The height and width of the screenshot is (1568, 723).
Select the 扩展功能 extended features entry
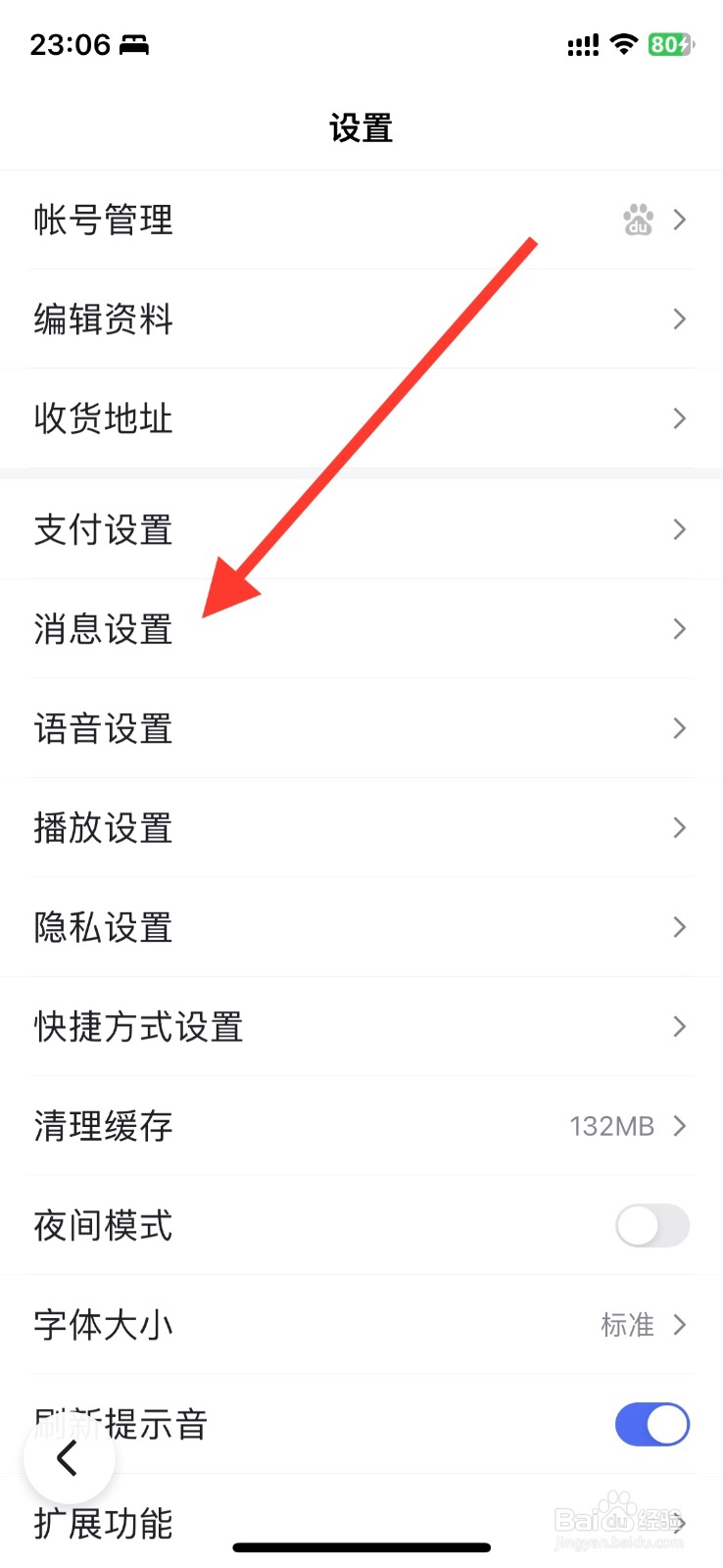(102, 1524)
